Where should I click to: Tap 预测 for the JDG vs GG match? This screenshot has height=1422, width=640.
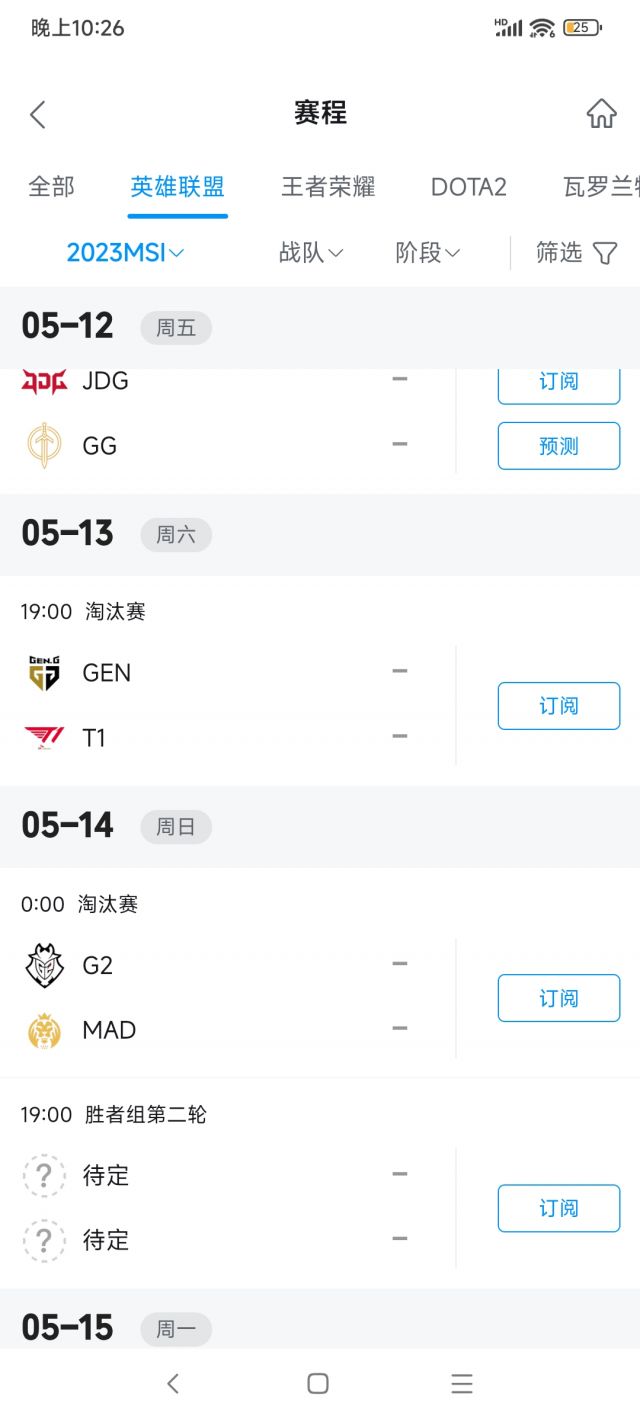click(x=558, y=446)
